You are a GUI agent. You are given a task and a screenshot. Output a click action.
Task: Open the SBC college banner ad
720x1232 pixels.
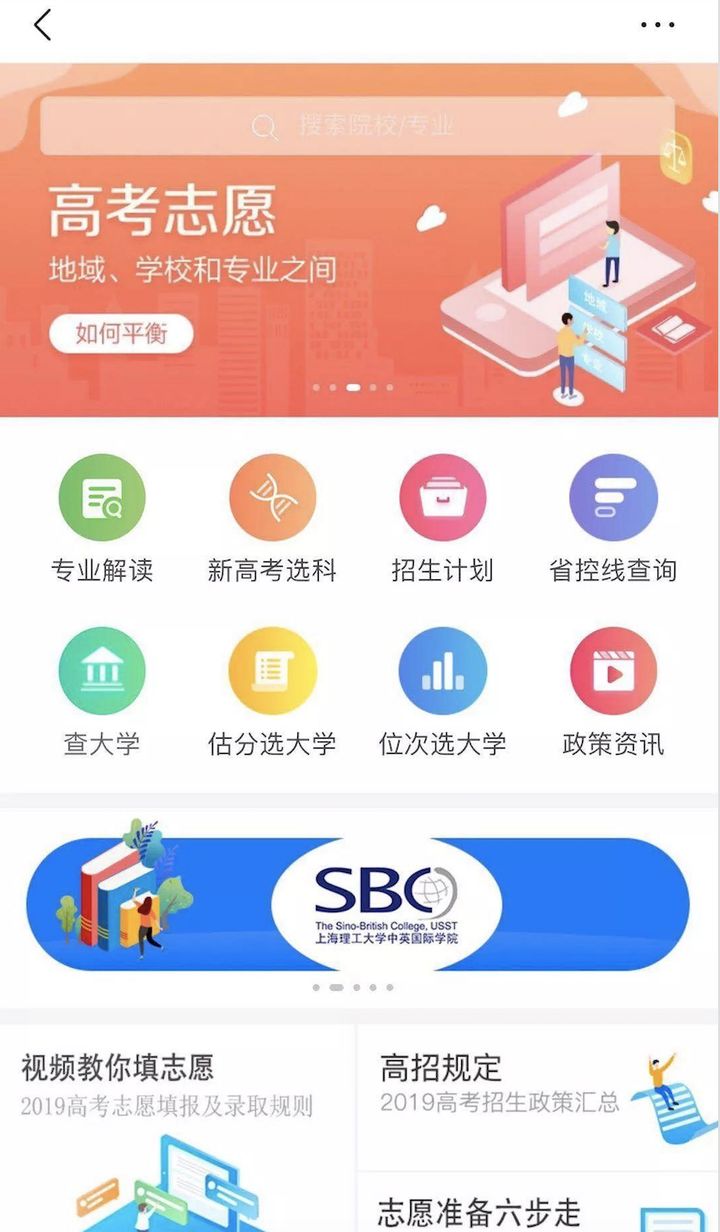coord(360,902)
